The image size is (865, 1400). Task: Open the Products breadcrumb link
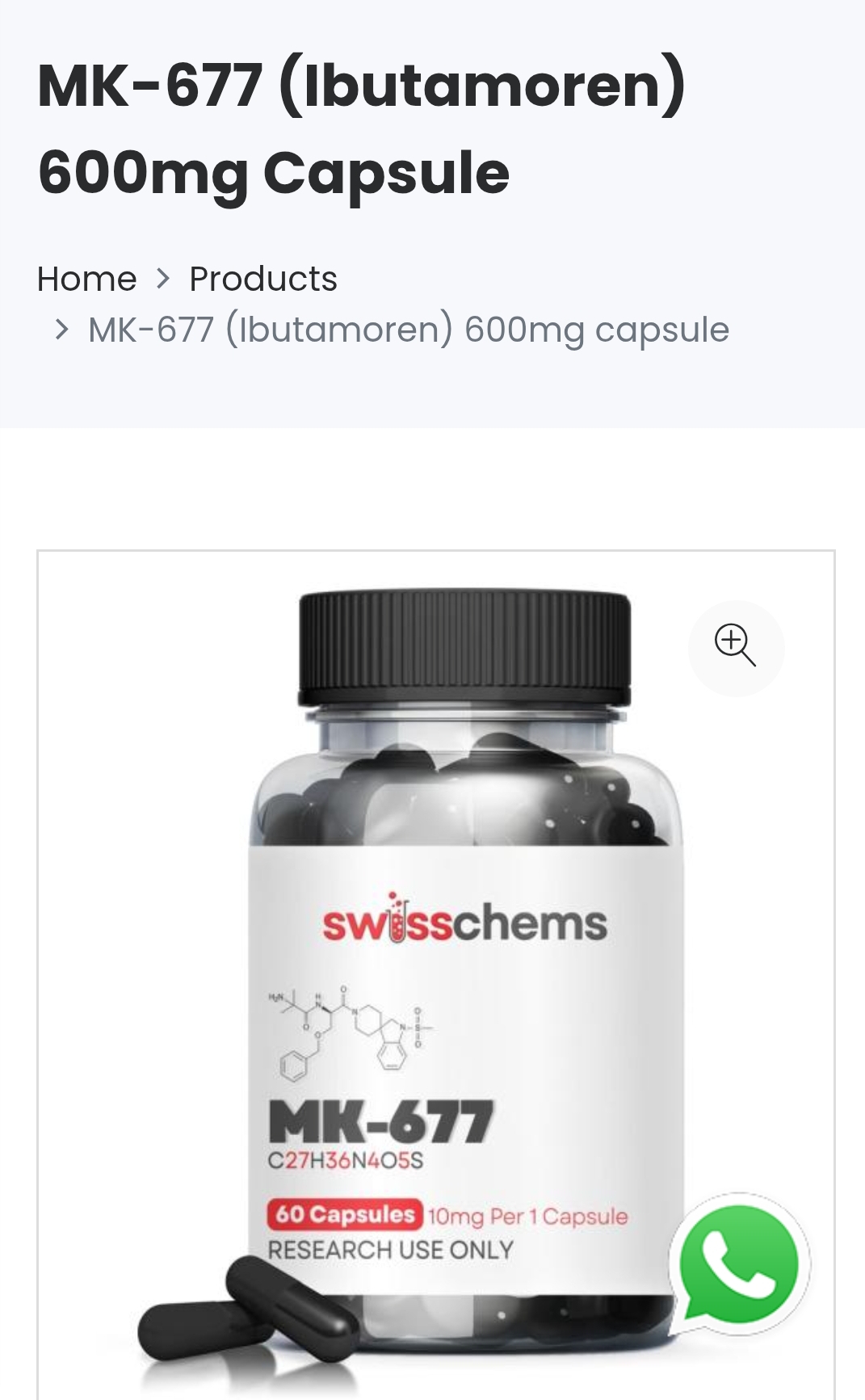click(263, 280)
